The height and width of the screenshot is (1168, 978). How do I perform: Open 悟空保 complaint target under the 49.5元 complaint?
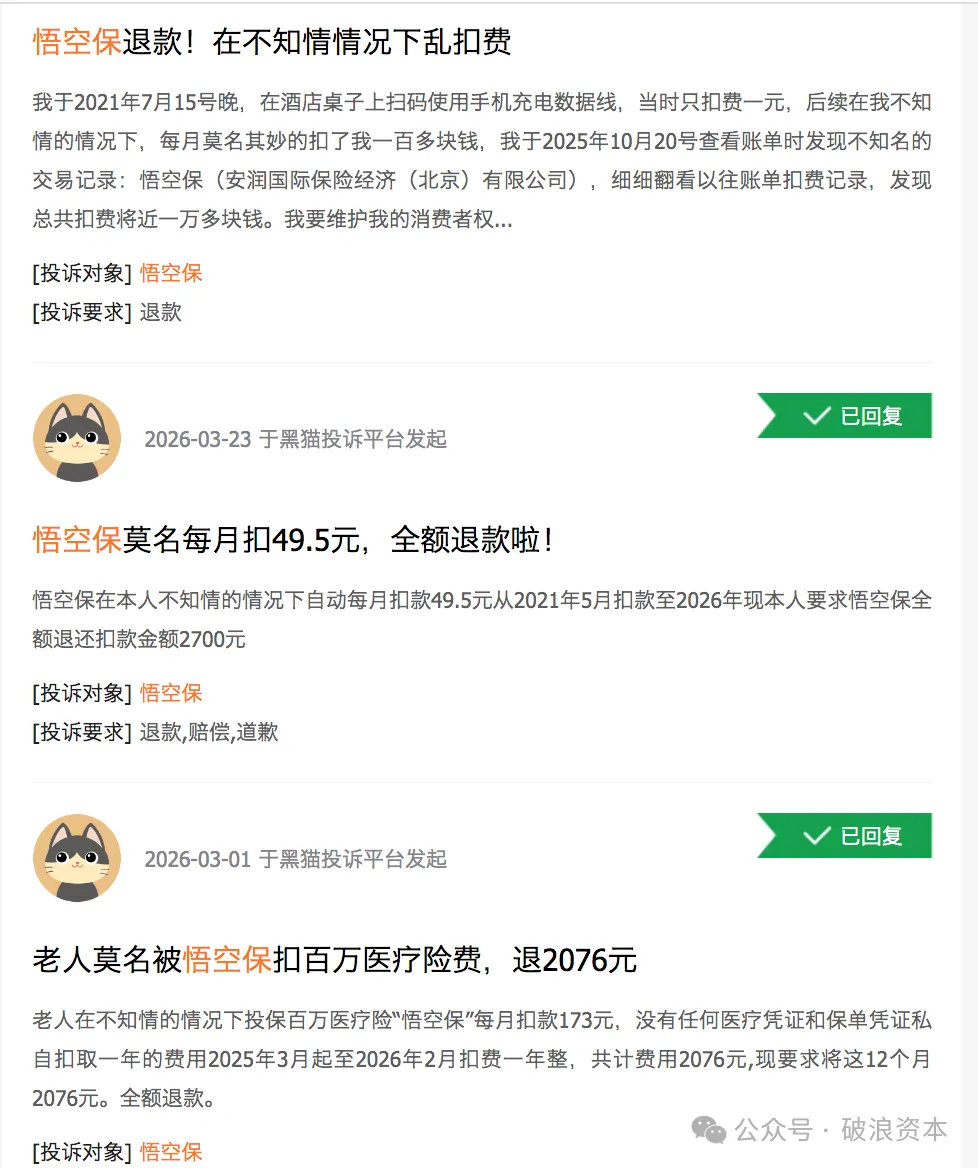[171, 693]
